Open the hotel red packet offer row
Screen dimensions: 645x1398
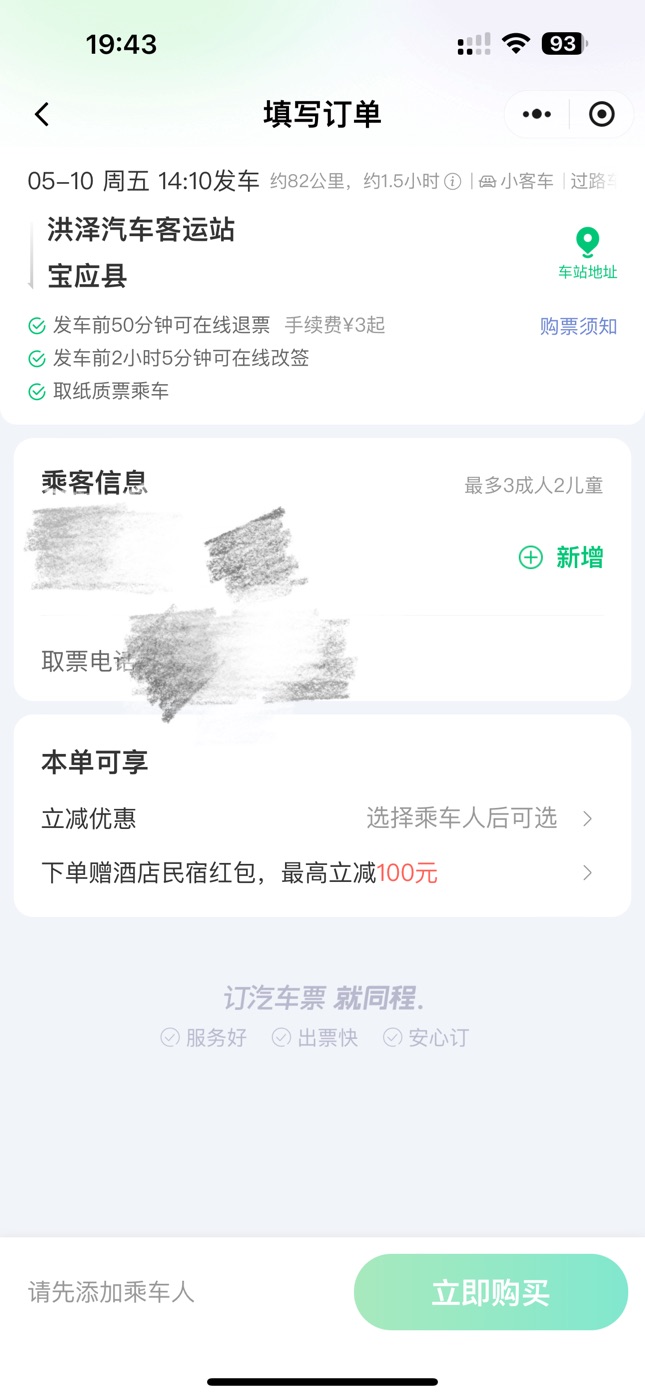tap(322, 873)
